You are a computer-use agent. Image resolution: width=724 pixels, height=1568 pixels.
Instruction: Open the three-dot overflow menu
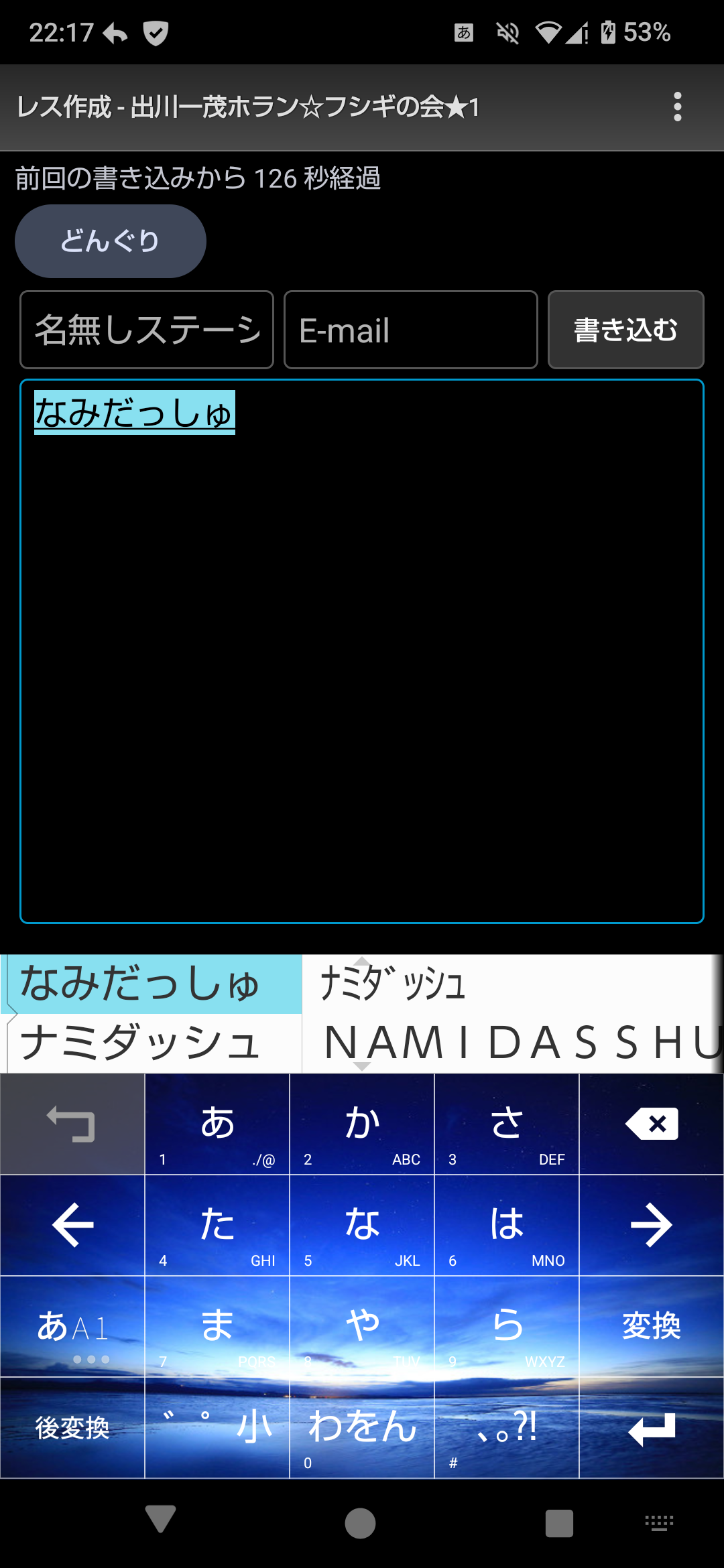tap(678, 107)
